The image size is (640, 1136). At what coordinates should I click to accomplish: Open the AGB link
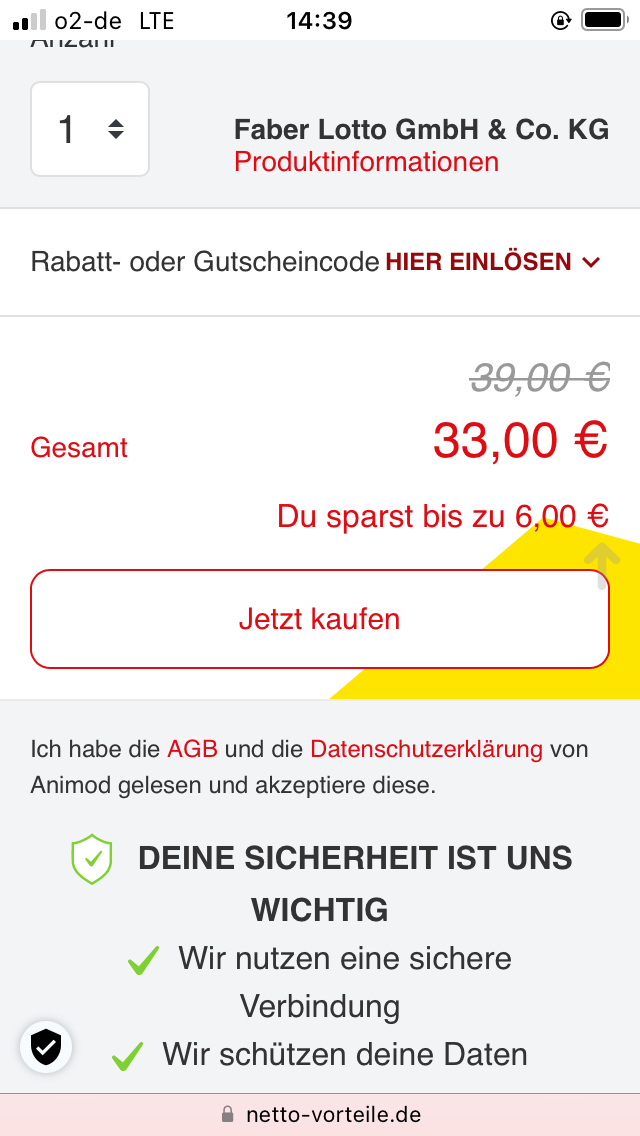point(192,748)
